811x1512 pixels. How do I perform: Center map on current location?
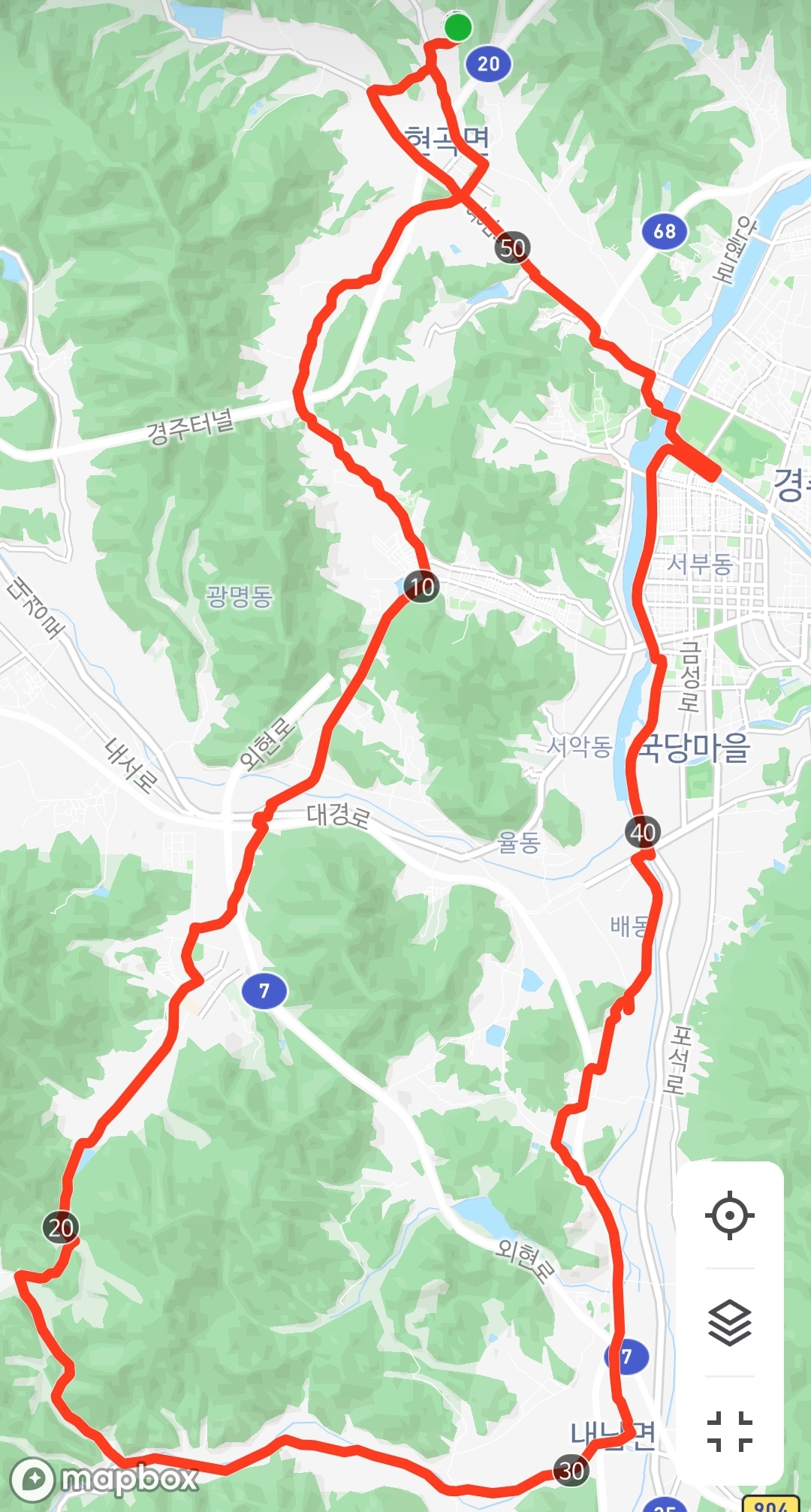[729, 1215]
